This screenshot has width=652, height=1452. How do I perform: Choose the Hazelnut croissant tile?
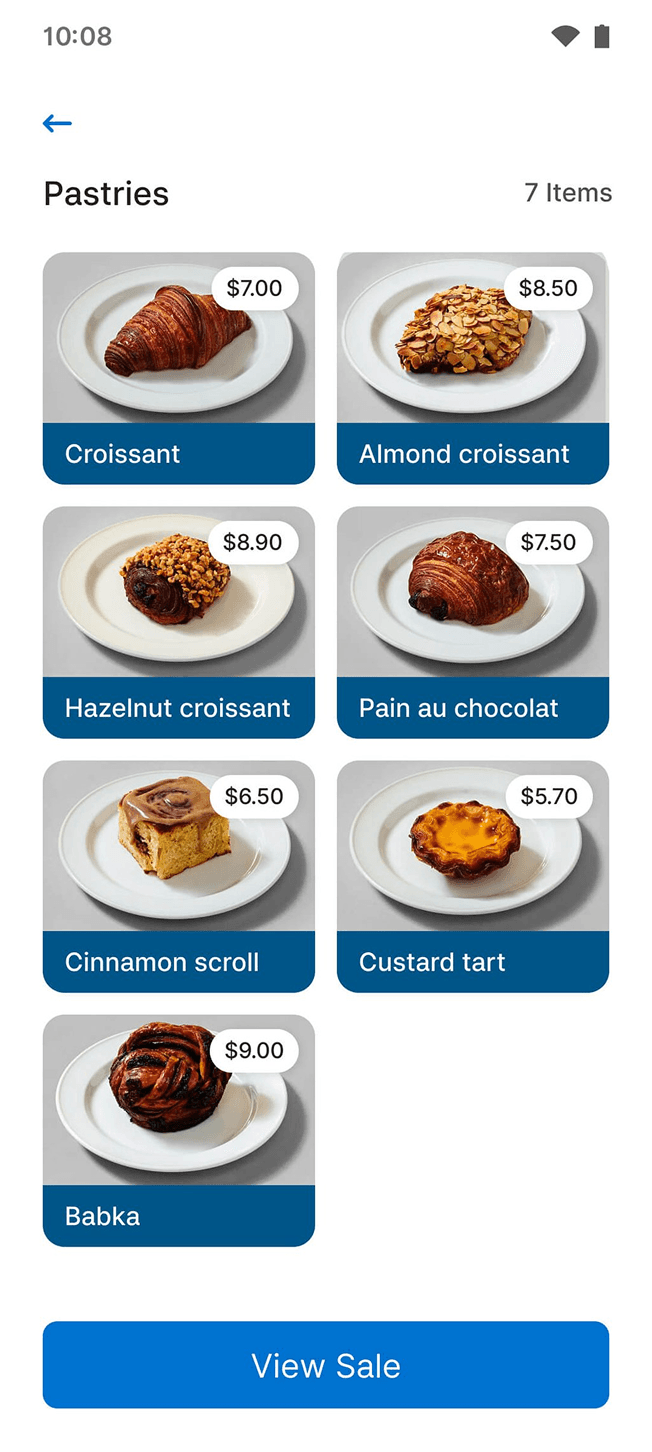coord(178,621)
